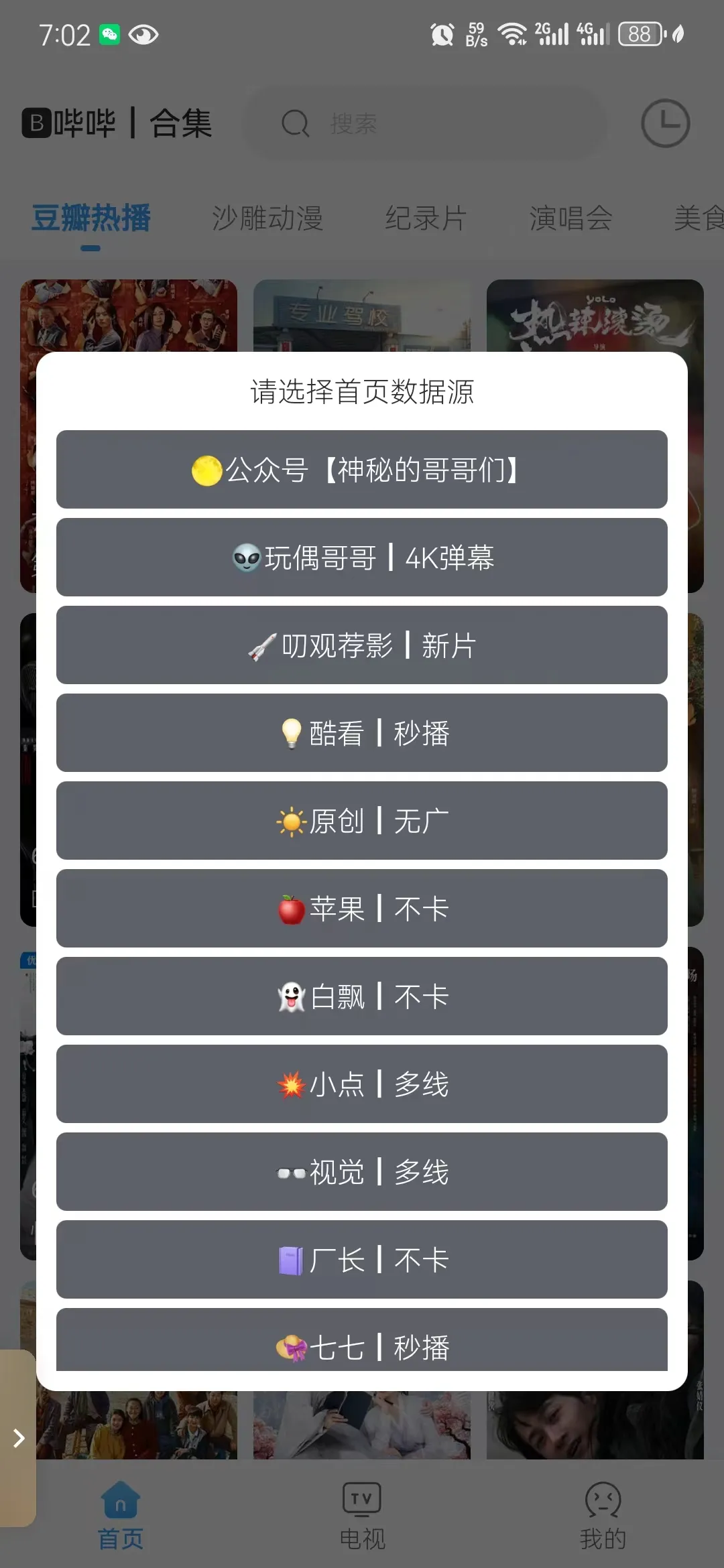Pick 白飘 | 不卡 from the list

(362, 996)
